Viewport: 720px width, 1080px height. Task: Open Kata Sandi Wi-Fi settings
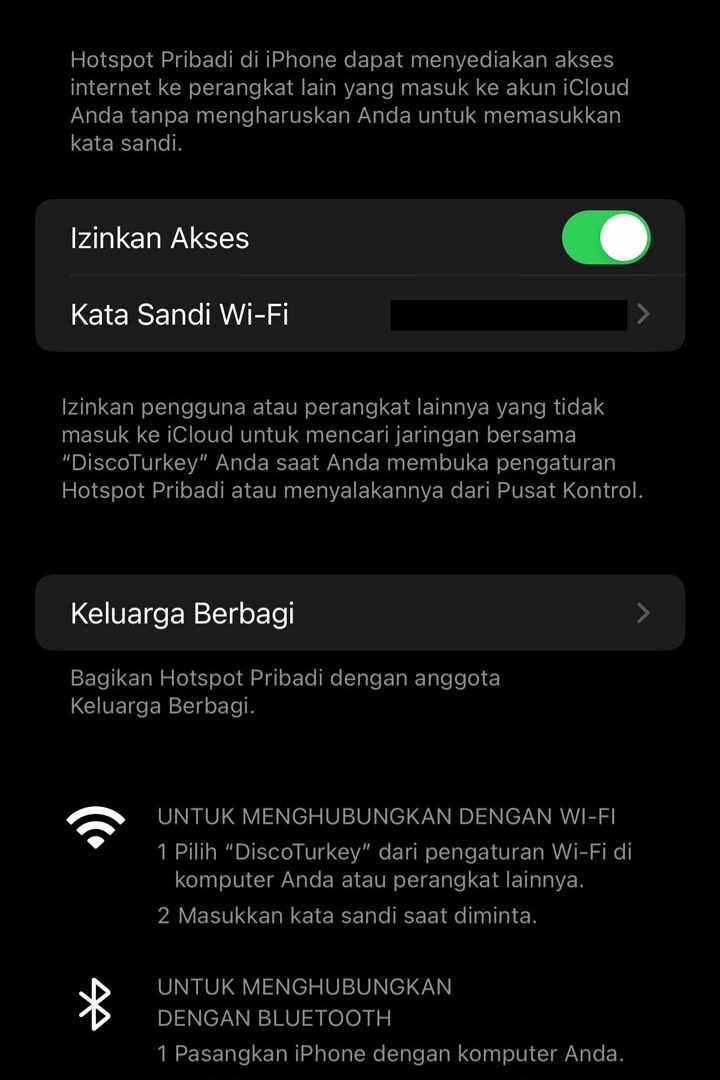[x=360, y=315]
